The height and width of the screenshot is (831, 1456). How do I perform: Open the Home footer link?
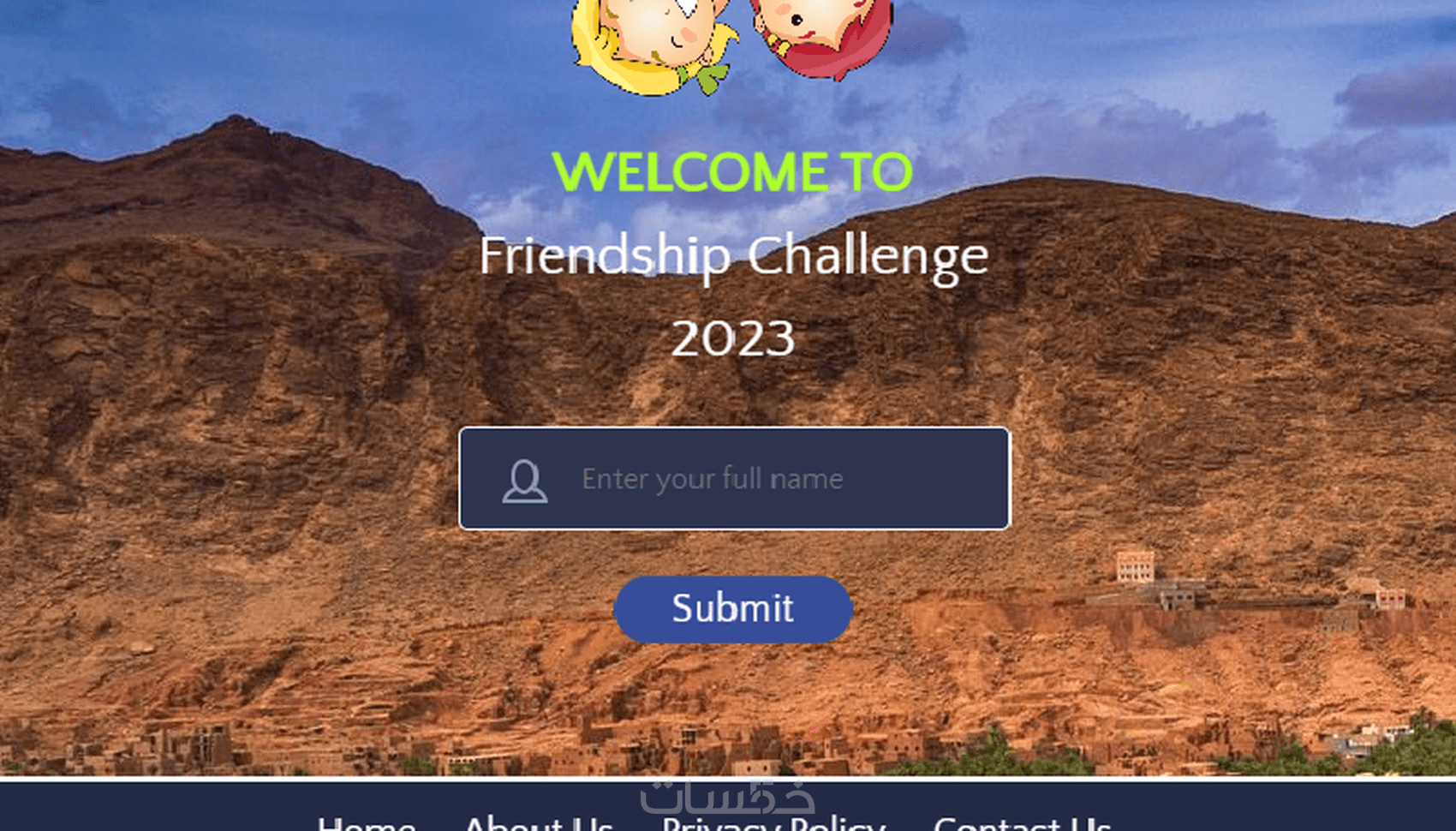click(x=367, y=823)
